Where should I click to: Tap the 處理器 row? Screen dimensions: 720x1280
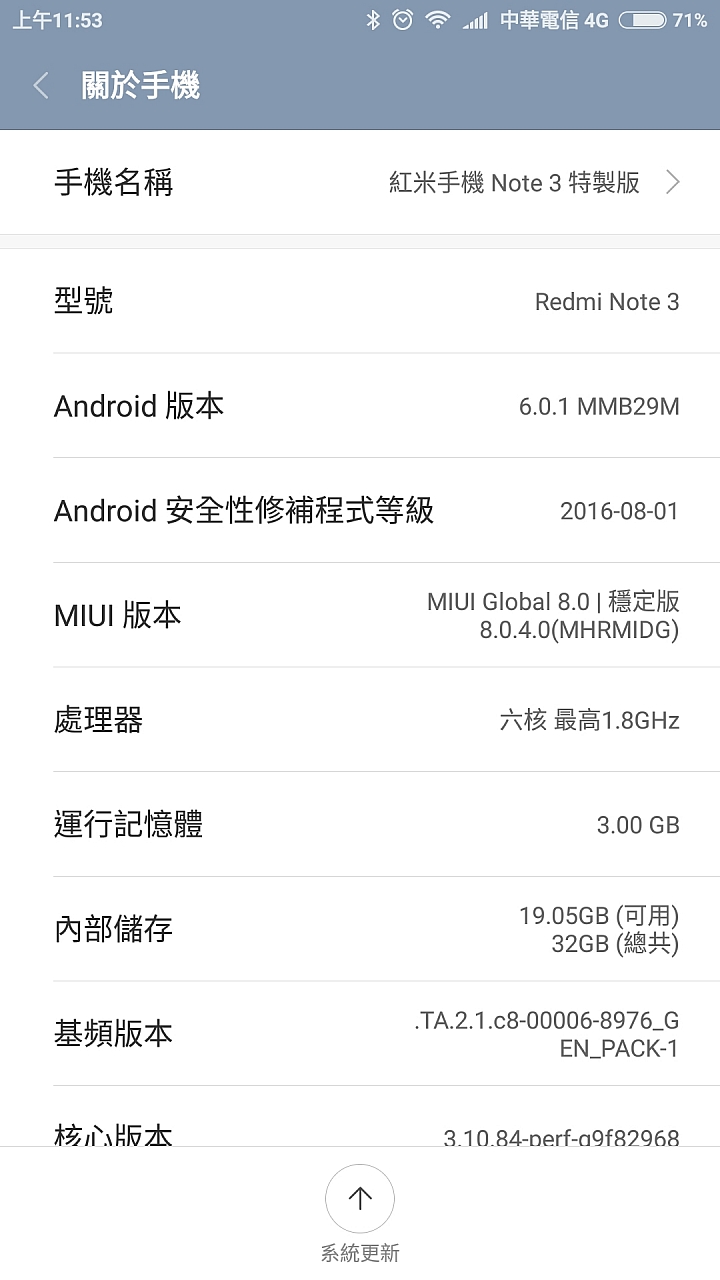pos(360,720)
